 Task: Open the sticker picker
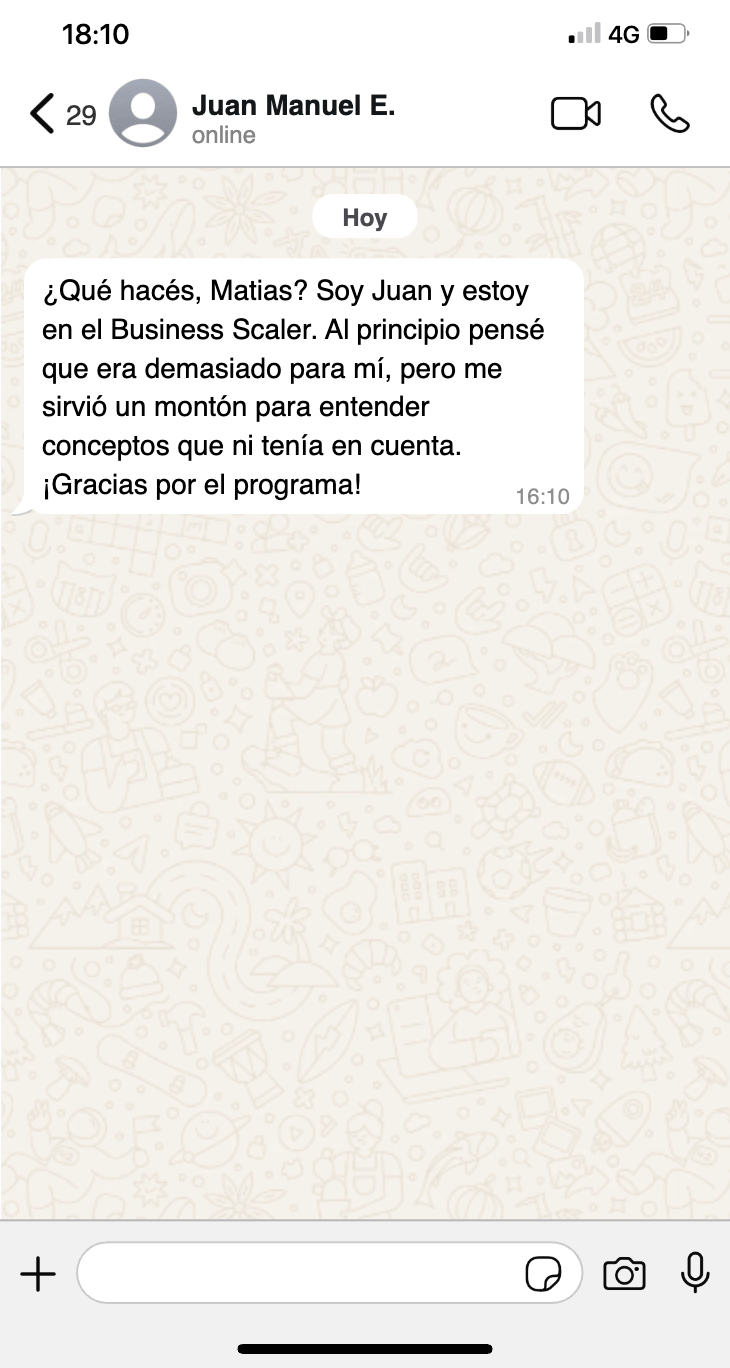[543, 1274]
